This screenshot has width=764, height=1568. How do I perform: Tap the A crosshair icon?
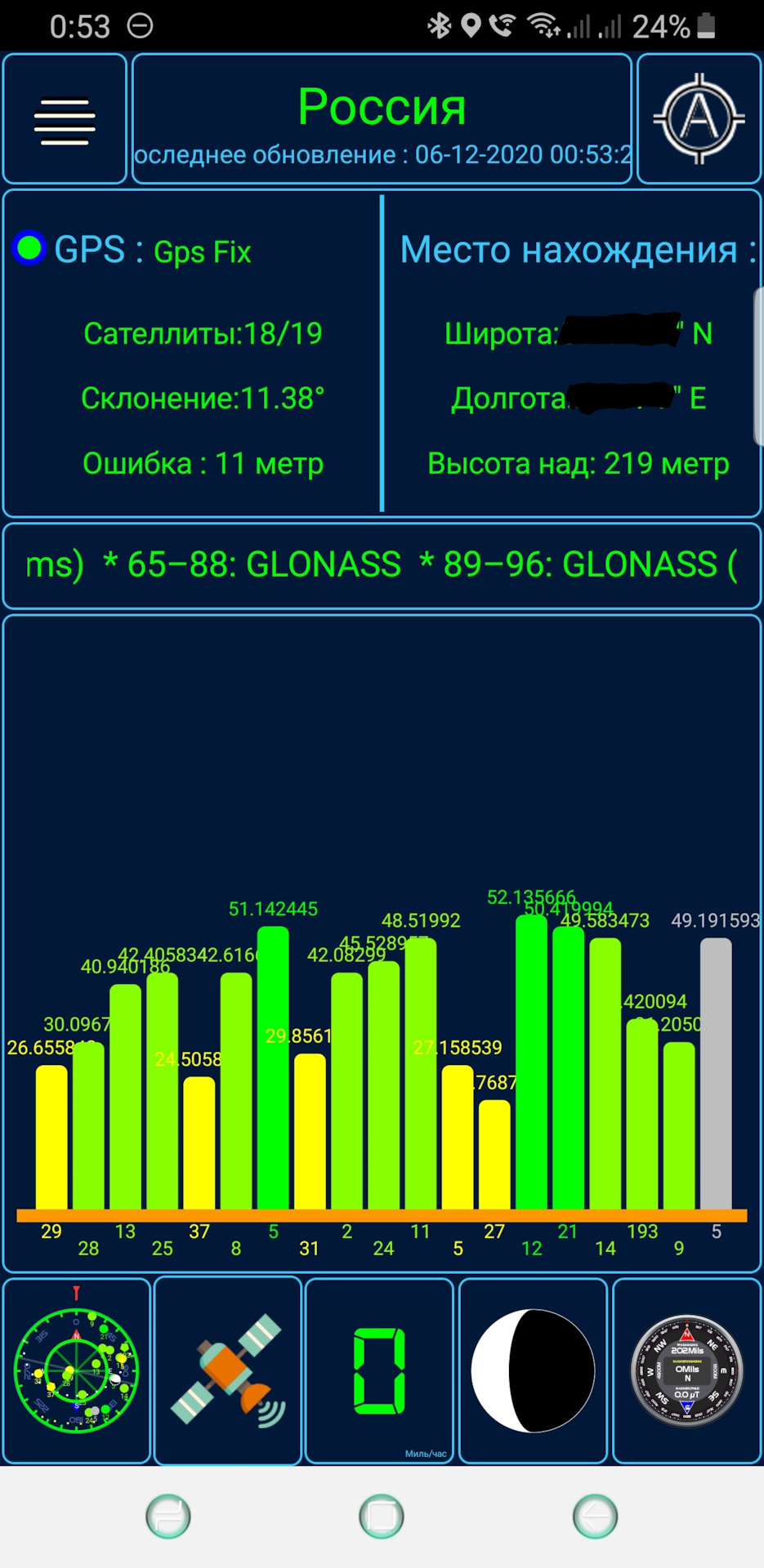tap(699, 119)
